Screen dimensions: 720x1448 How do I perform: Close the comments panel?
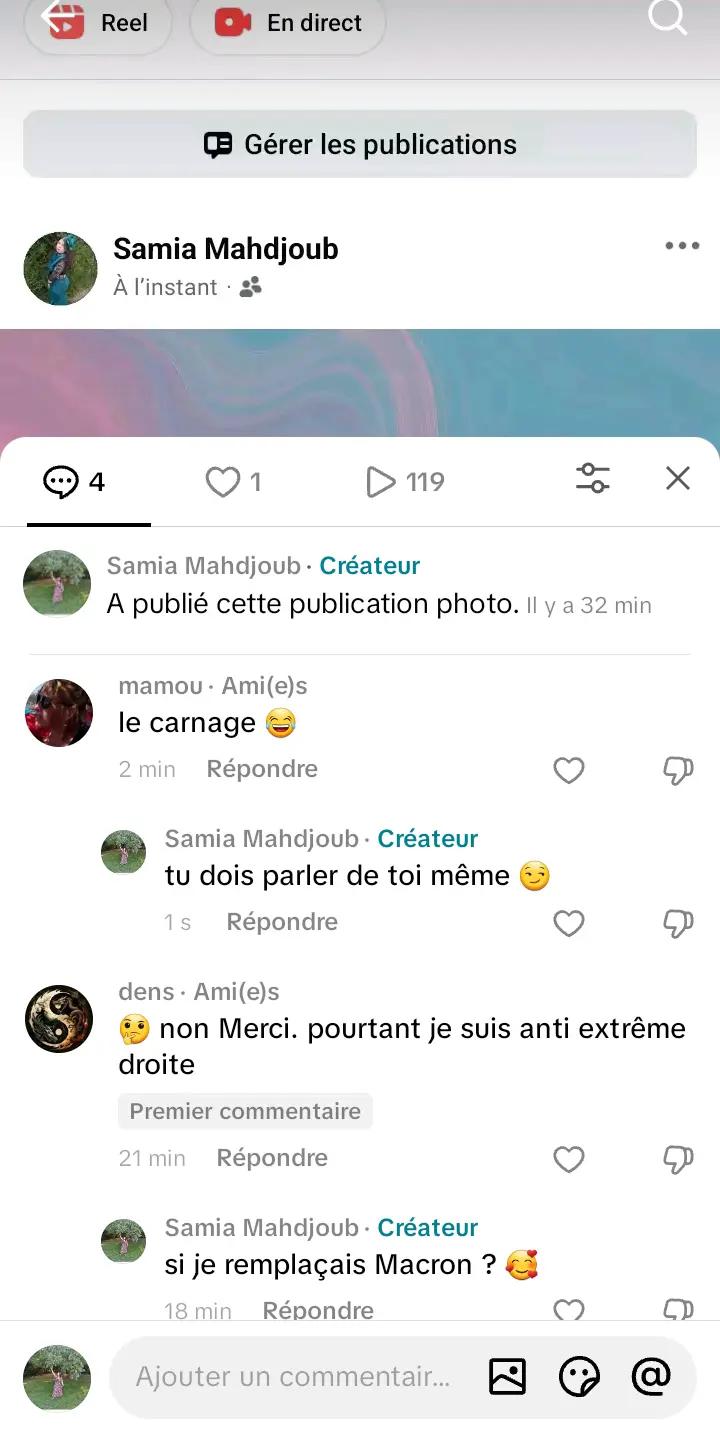click(678, 479)
